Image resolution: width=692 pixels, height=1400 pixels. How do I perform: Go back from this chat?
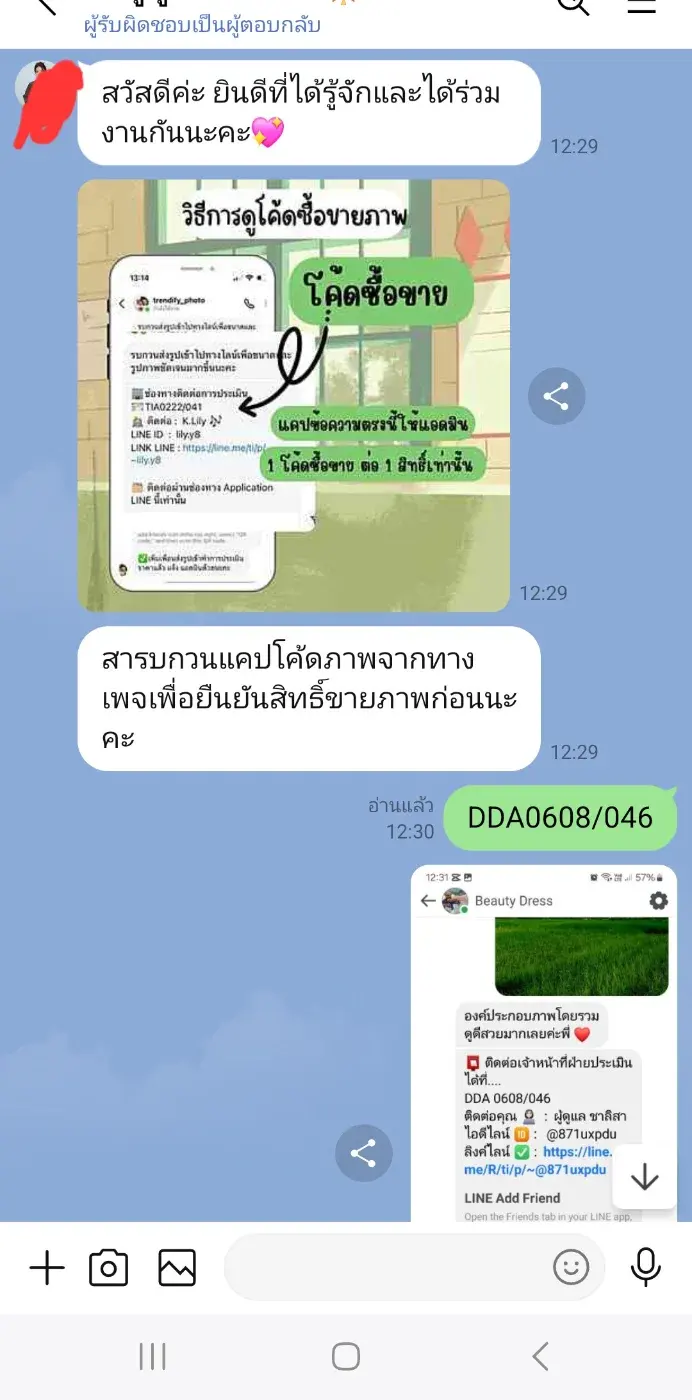[x=45, y=6]
